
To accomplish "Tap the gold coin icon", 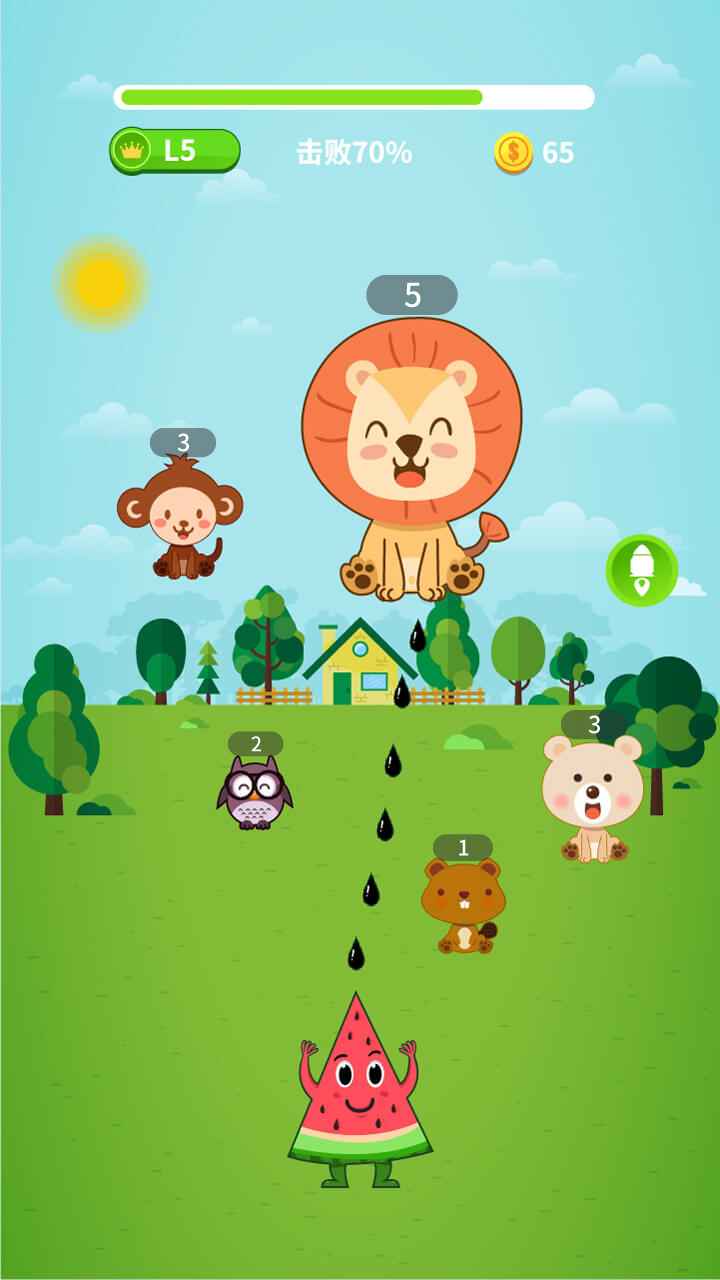I will tap(513, 153).
